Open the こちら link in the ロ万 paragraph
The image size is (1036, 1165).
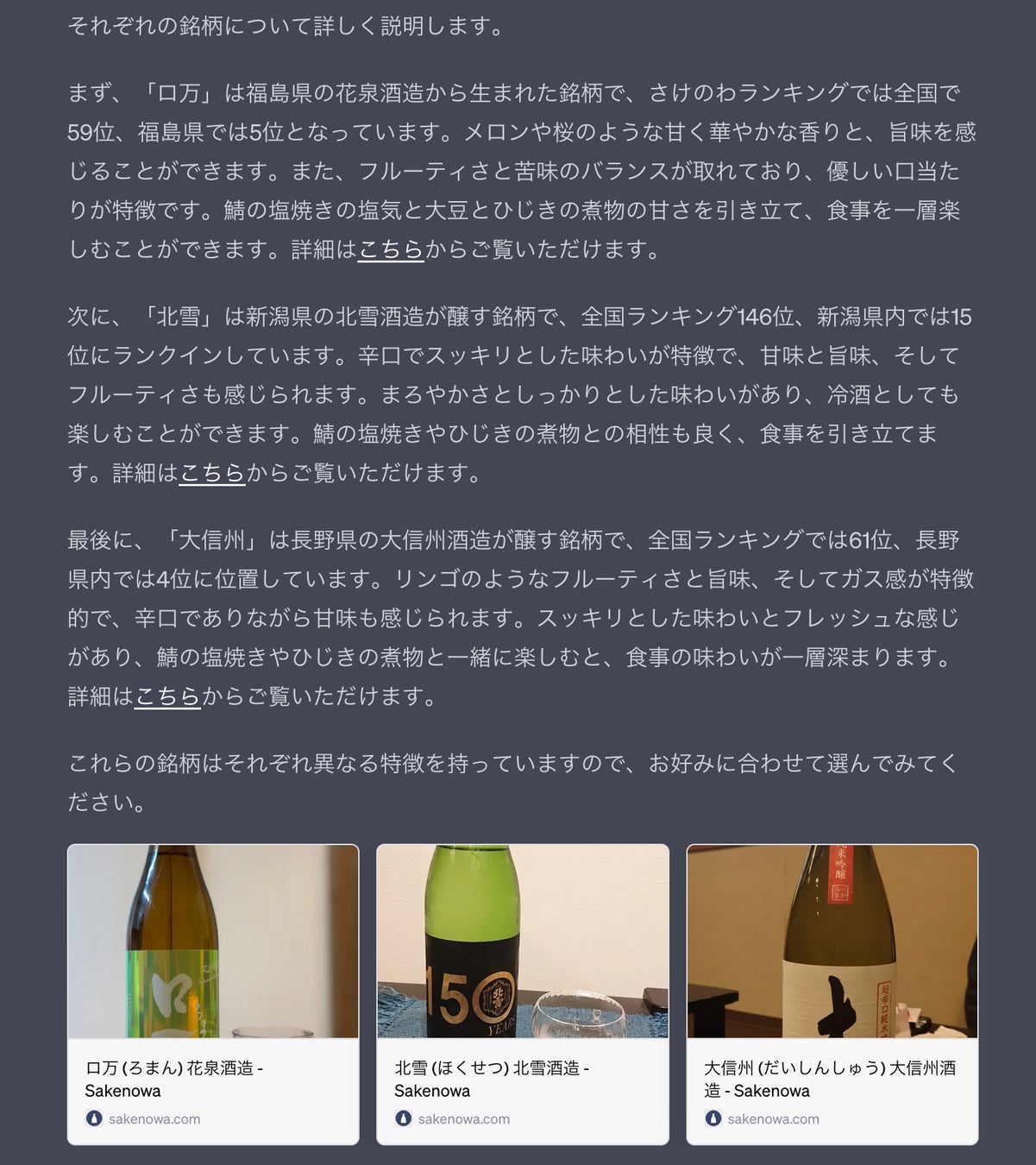click(391, 249)
